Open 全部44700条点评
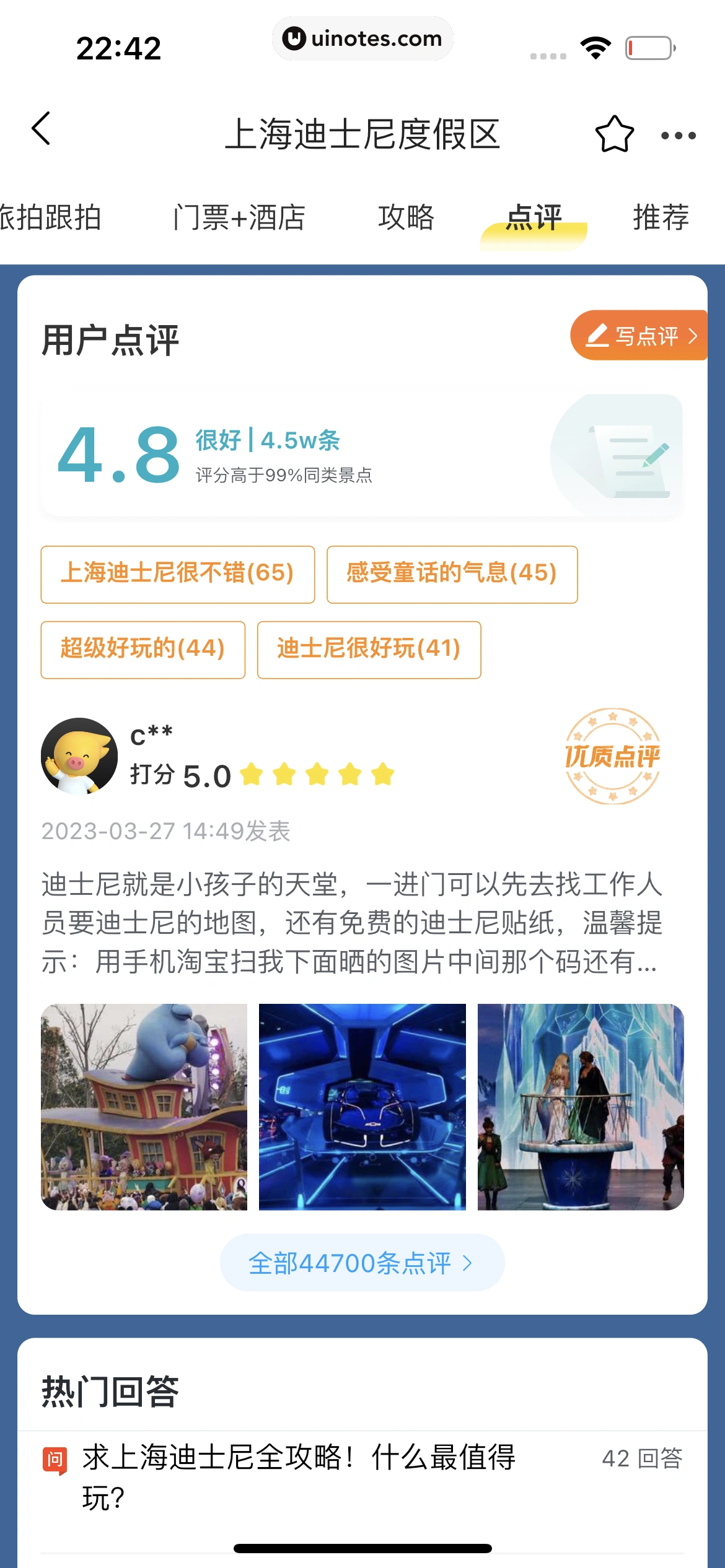The width and height of the screenshot is (725, 1568). point(362,1263)
